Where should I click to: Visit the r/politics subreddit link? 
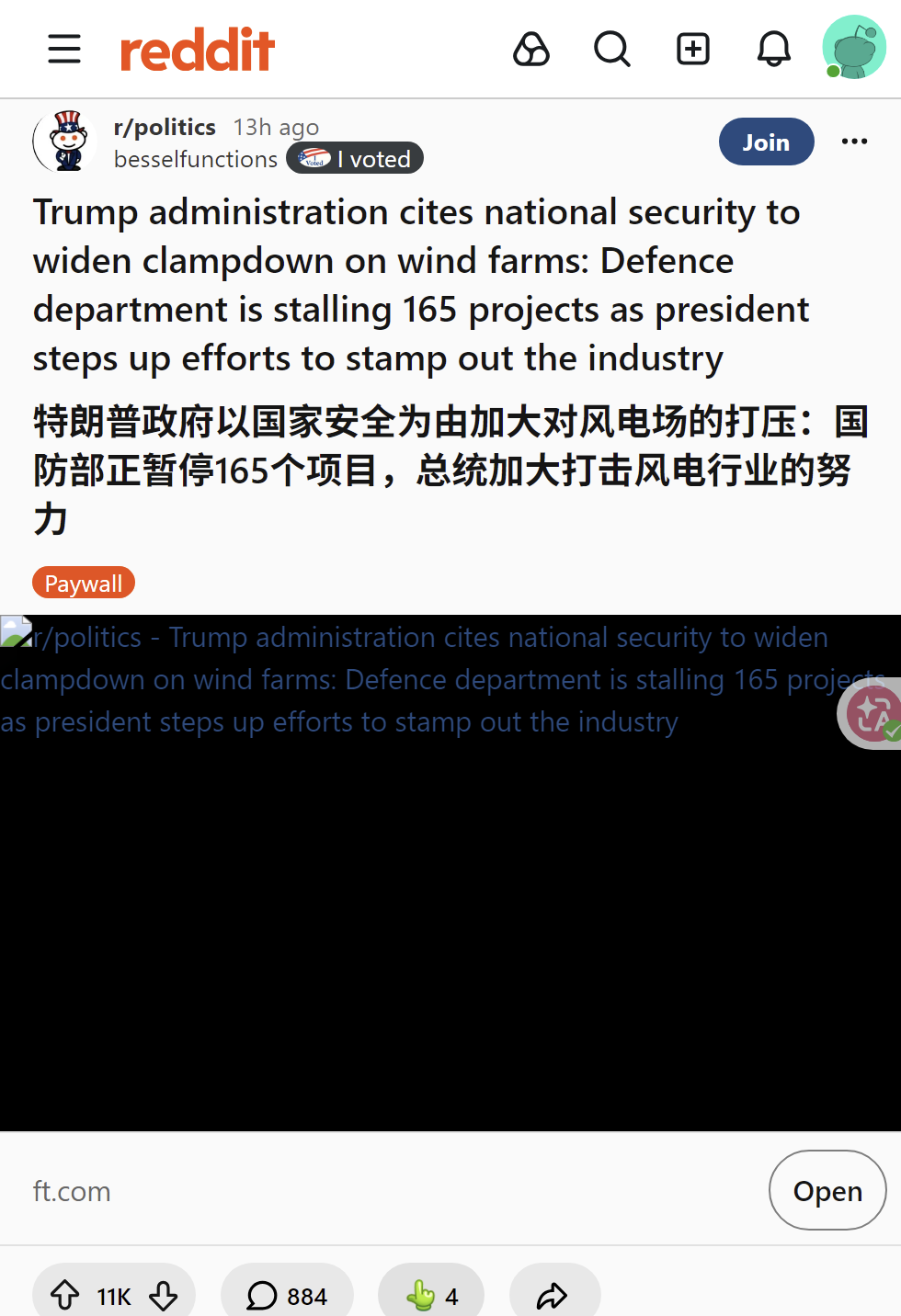point(165,127)
